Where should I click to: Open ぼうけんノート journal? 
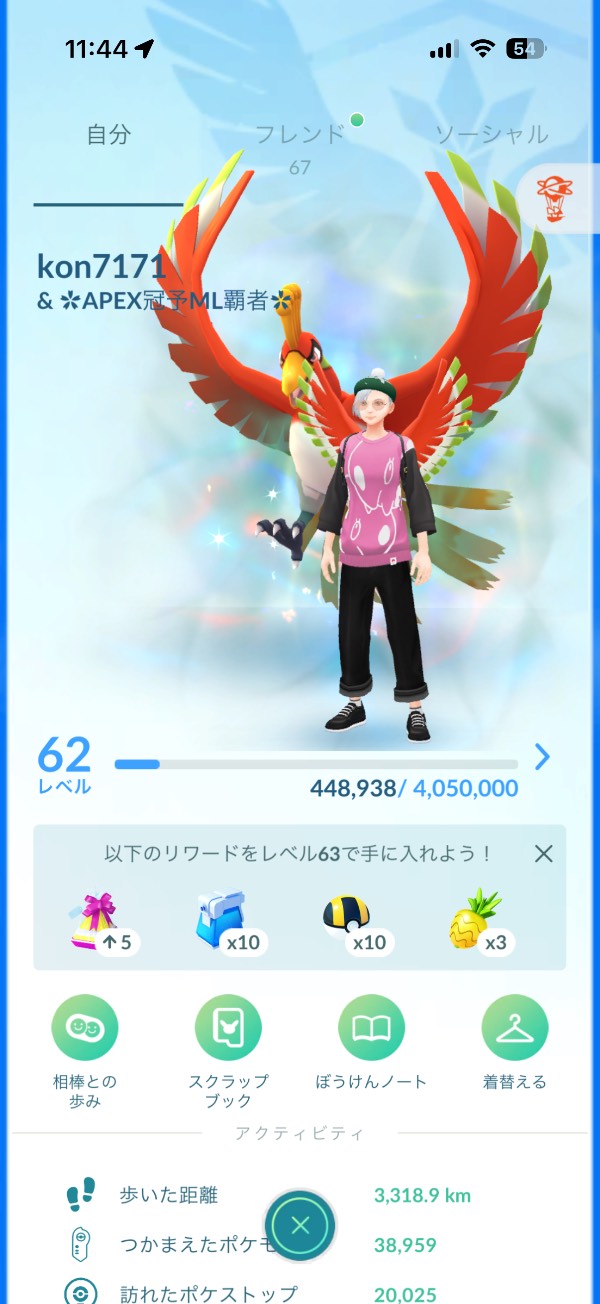(371, 1029)
